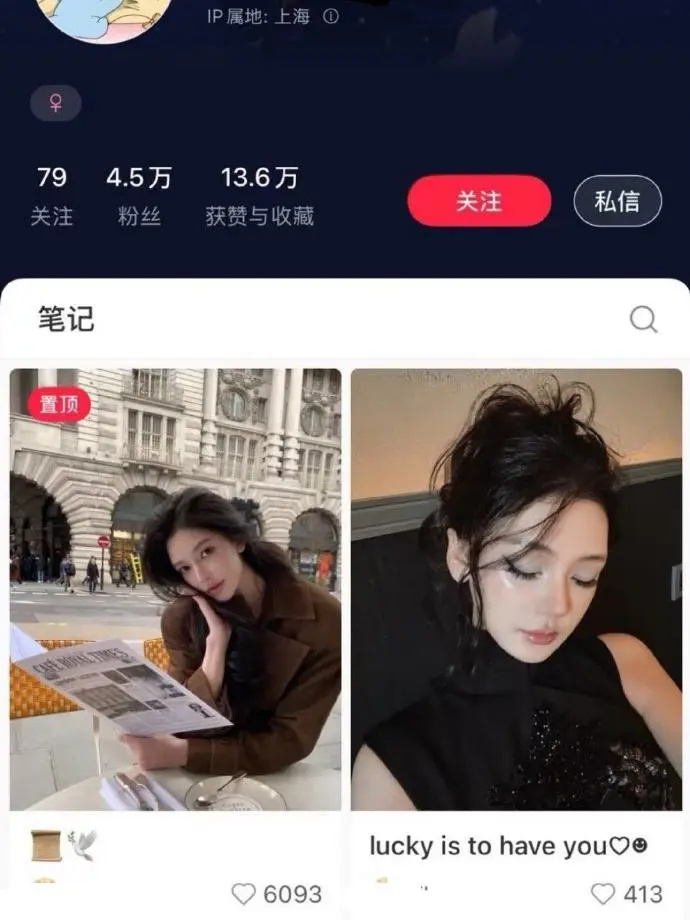The height and width of the screenshot is (920, 690).
Task: View the 4.5万 粉丝 followers list
Action: (x=139, y=195)
